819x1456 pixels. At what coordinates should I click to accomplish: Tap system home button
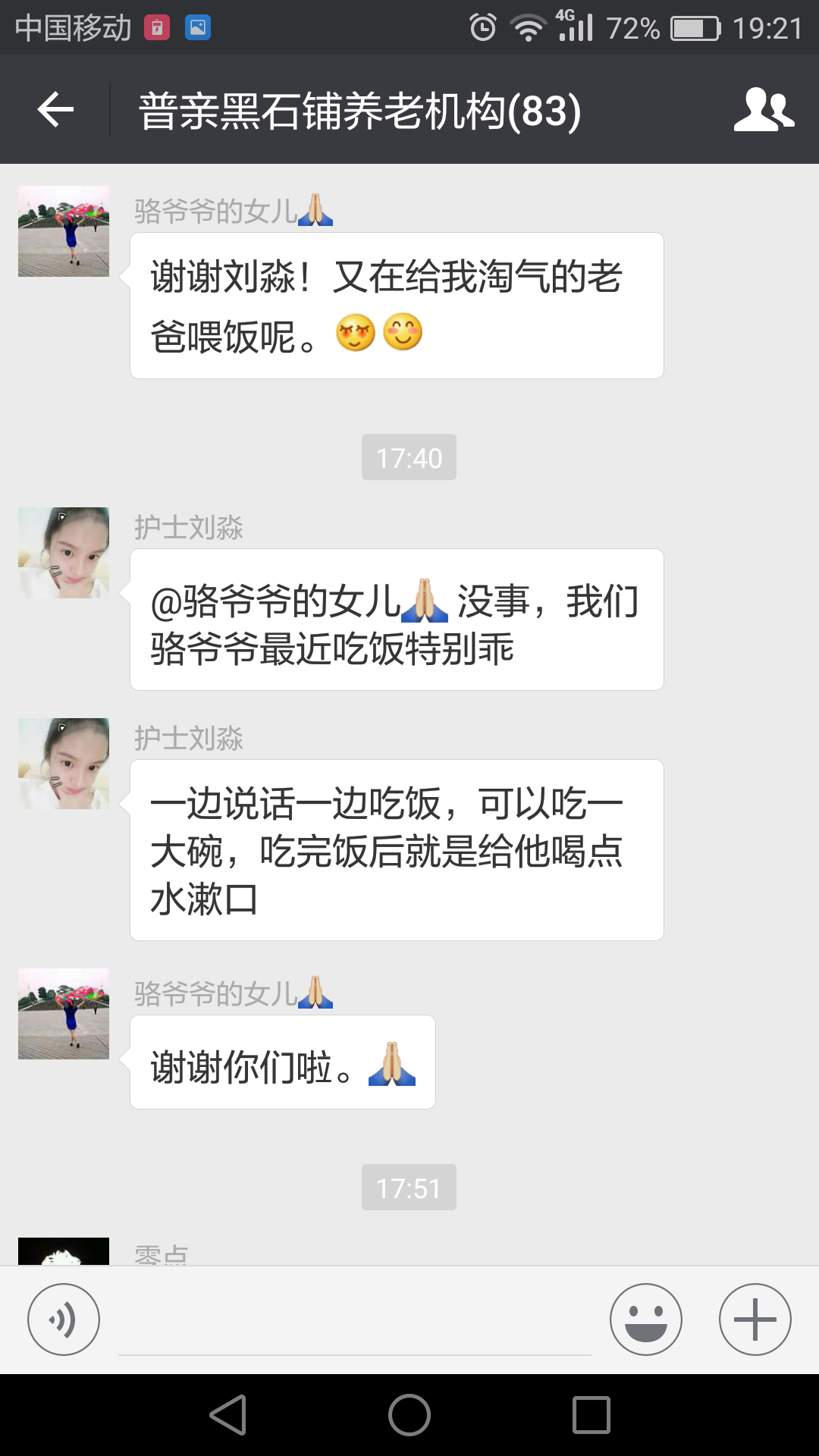(409, 1415)
